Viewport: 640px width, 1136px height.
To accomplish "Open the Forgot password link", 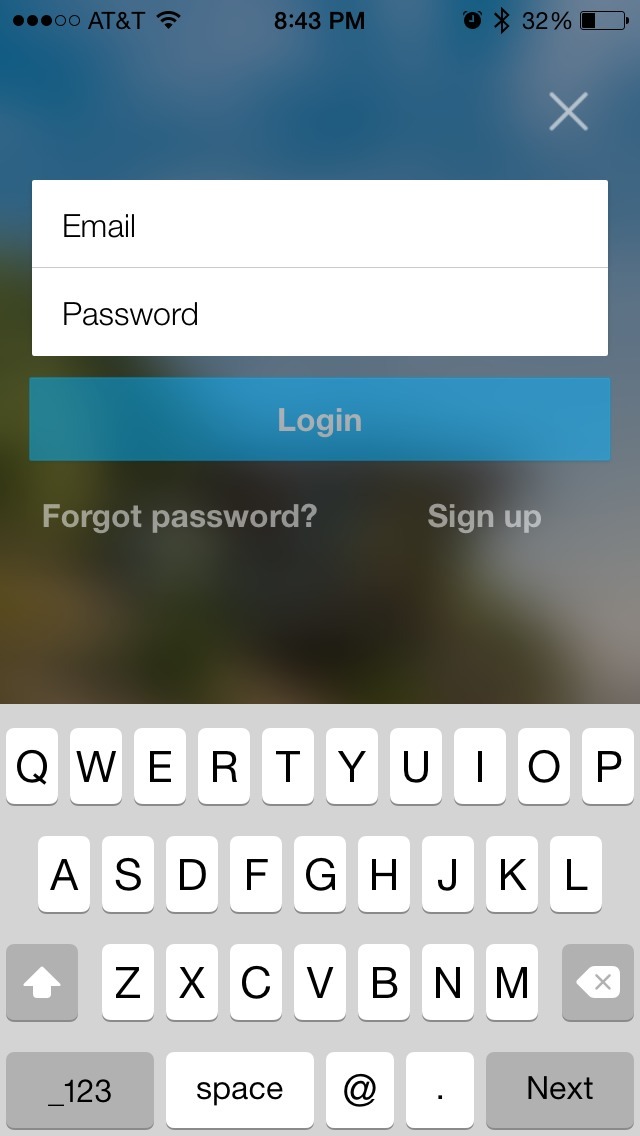I will click(x=179, y=516).
